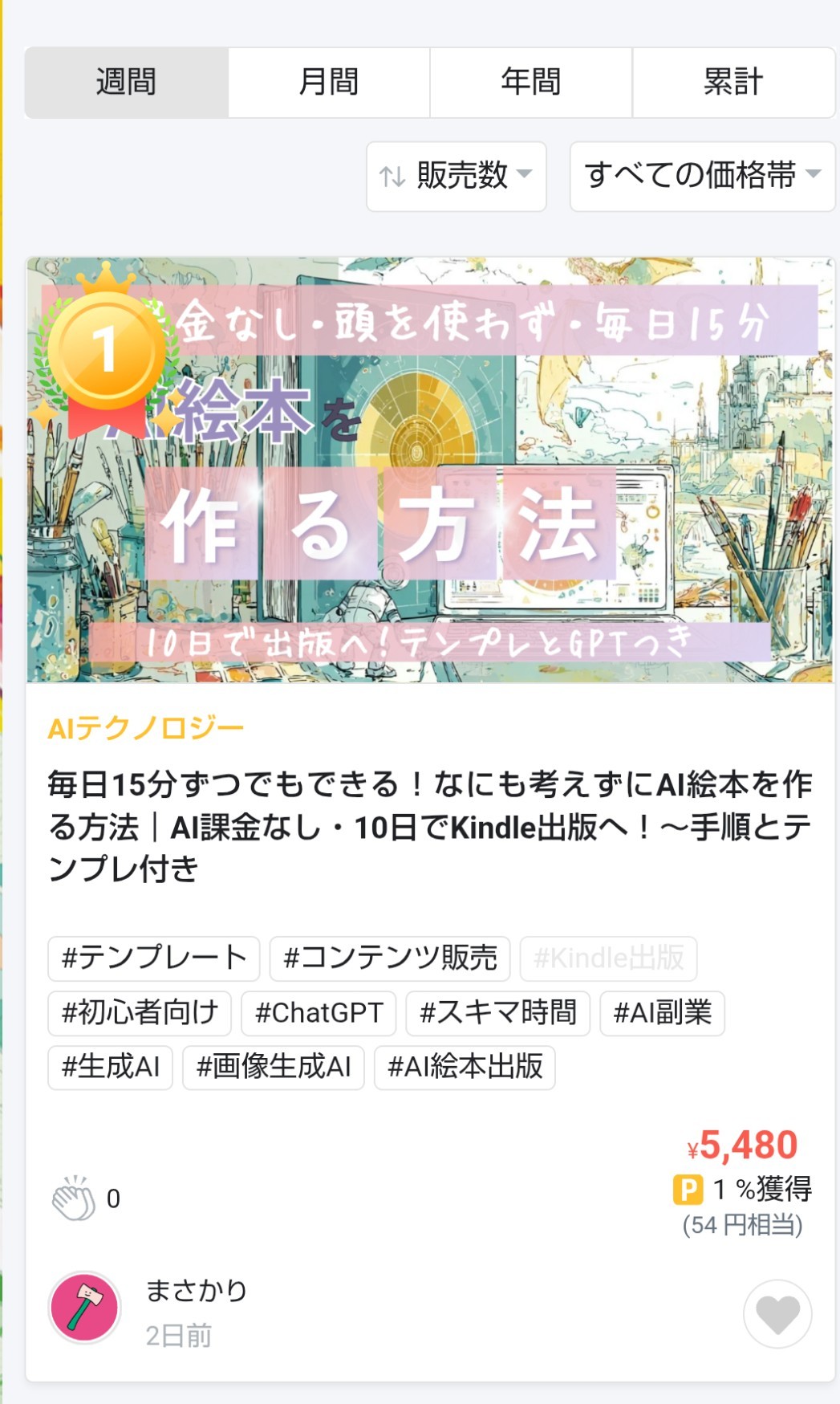Switch to the 月間 ranking tab

329,83
